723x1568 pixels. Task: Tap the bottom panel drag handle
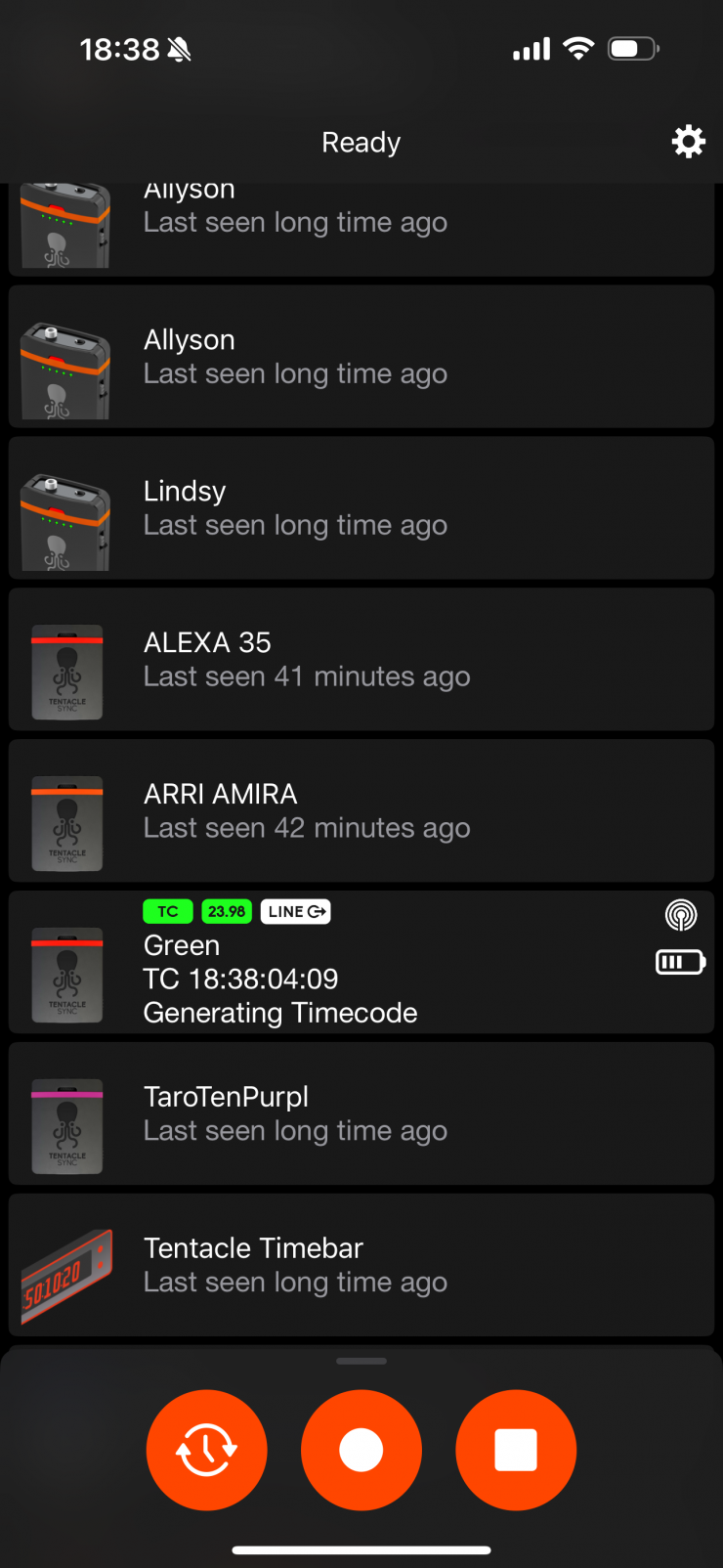(361, 1361)
